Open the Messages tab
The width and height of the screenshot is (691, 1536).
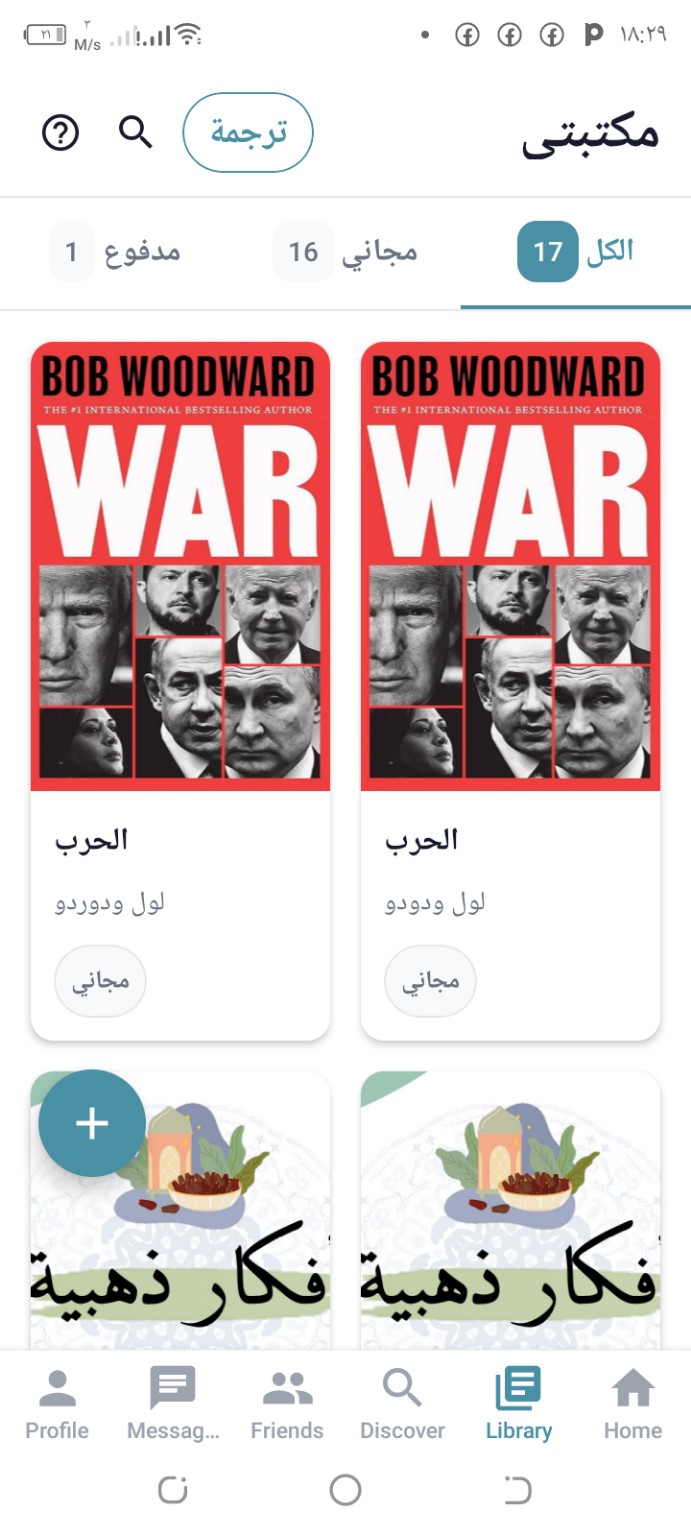tap(172, 1404)
